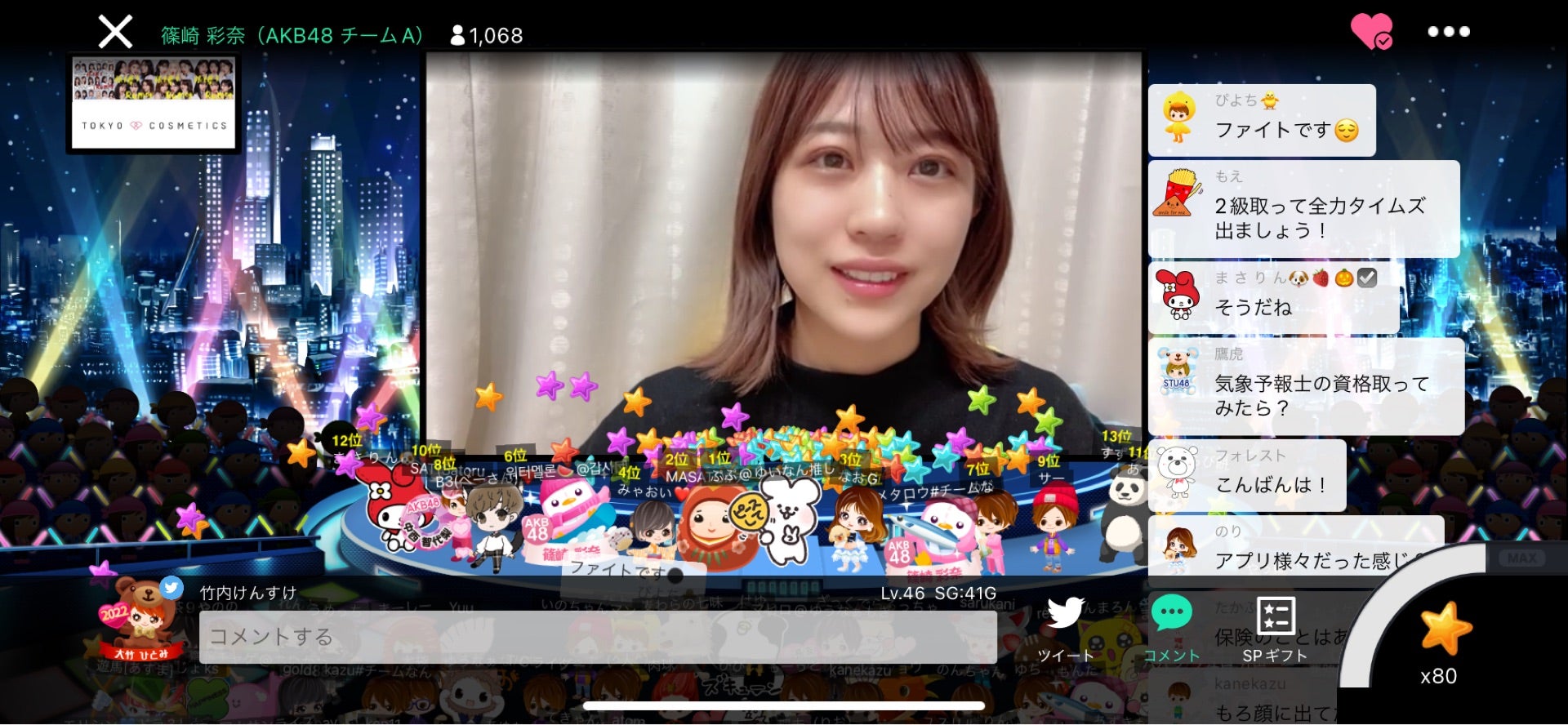Open the SP gift menu

pyautogui.click(x=1275, y=628)
